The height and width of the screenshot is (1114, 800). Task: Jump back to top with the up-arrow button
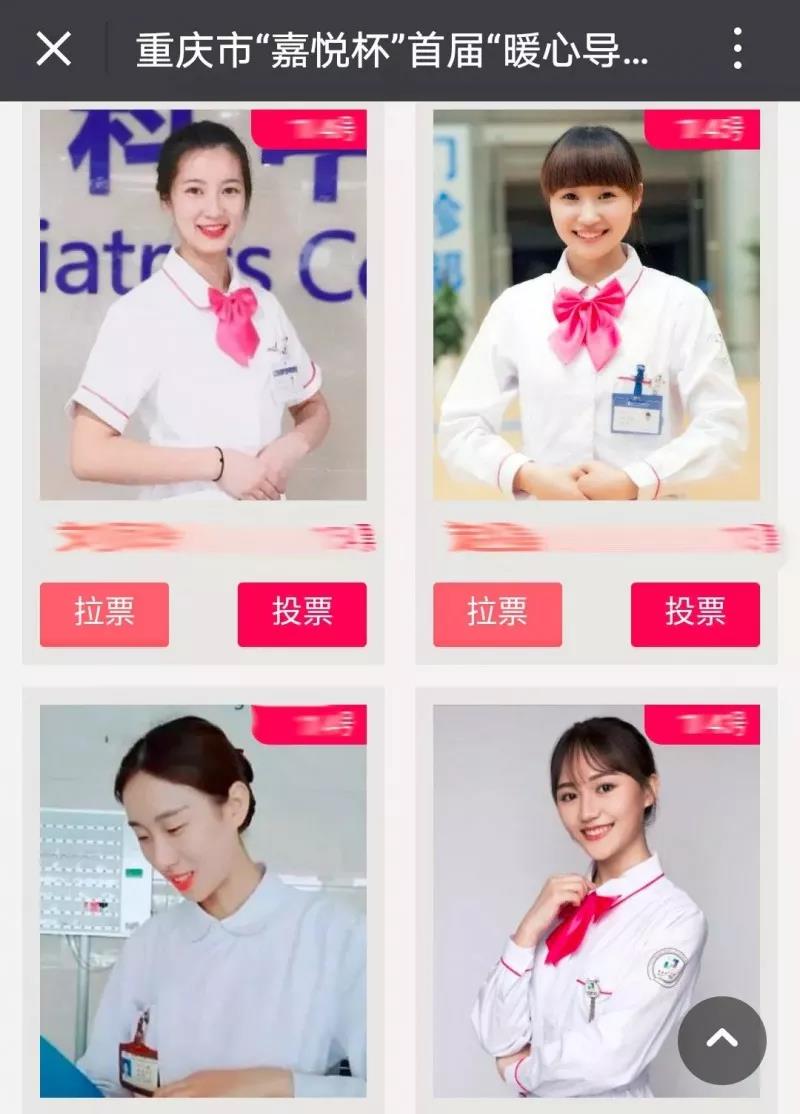point(722,1041)
